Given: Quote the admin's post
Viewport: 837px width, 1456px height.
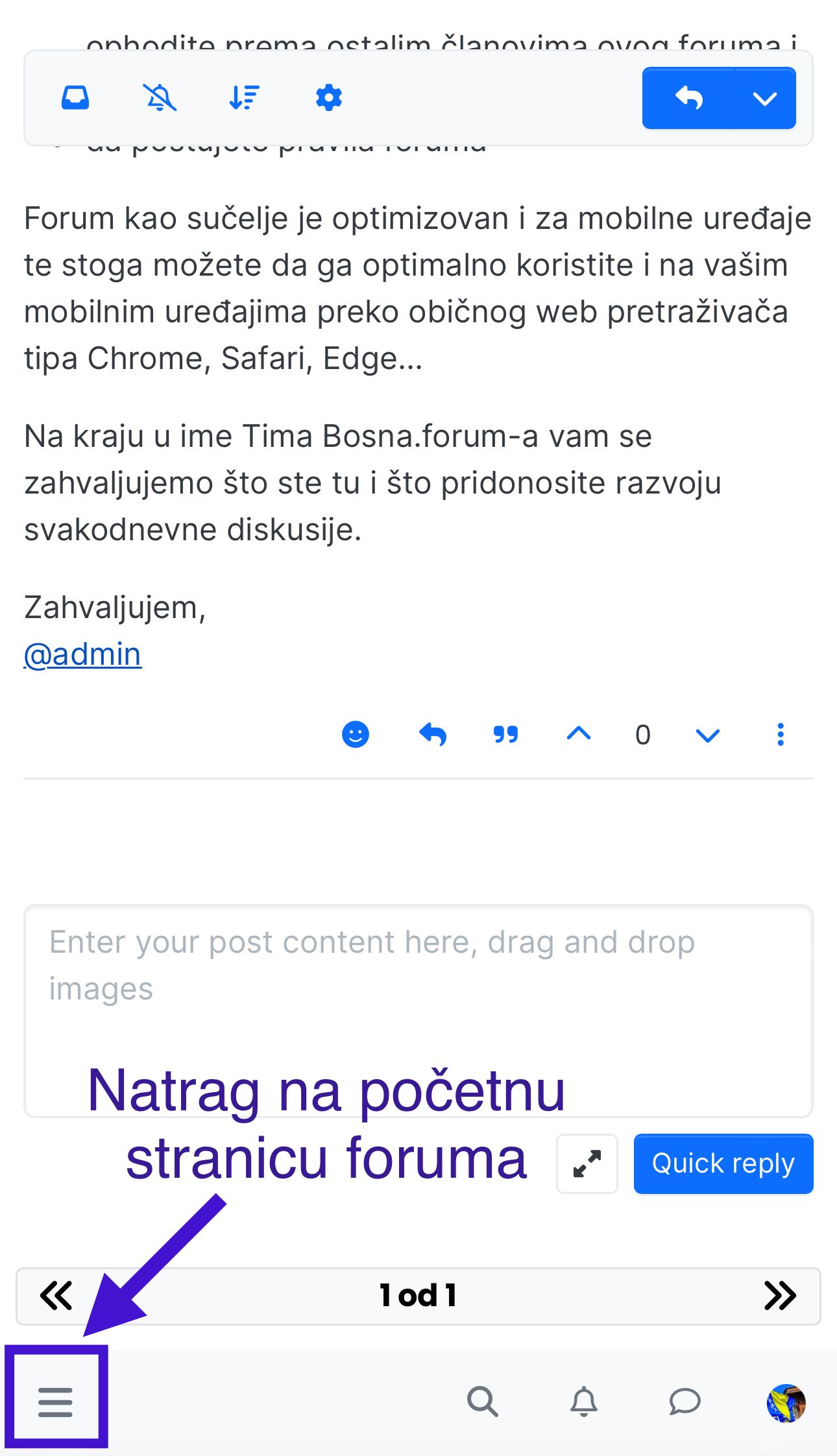Looking at the screenshot, I should [x=505, y=735].
